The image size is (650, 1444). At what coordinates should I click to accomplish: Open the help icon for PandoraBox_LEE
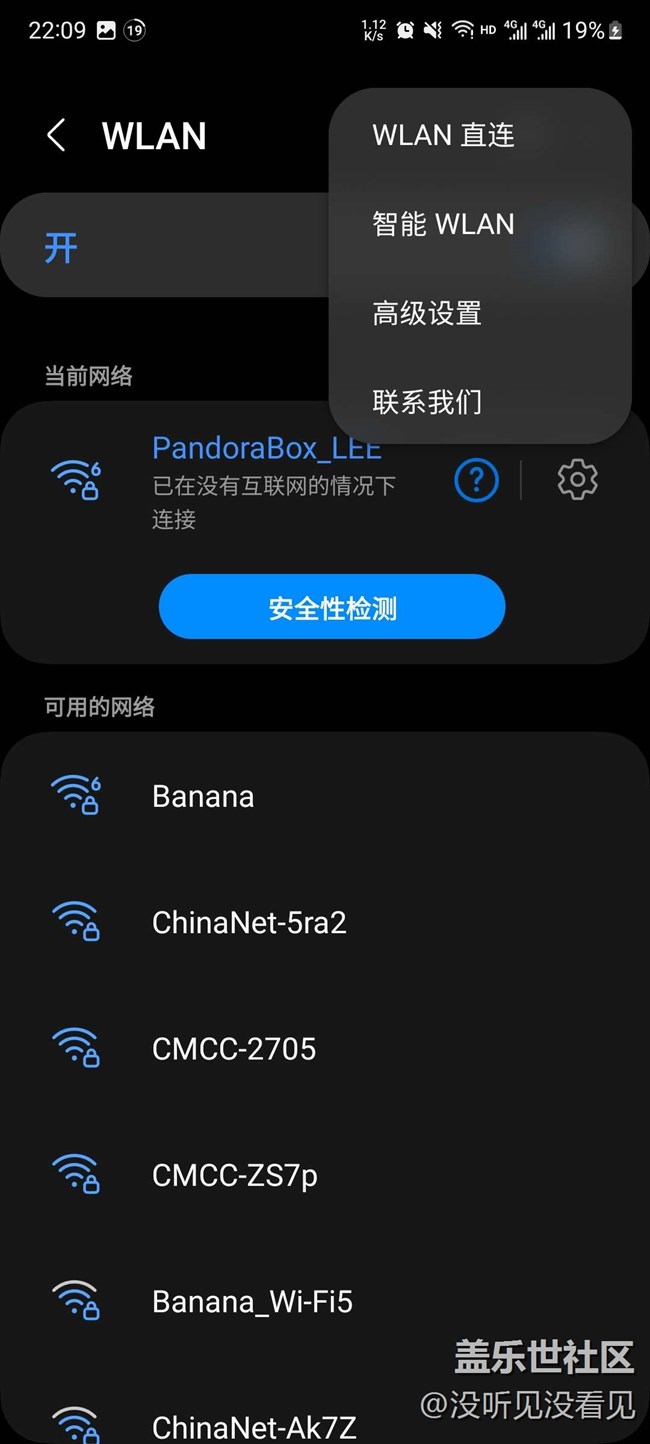point(476,481)
